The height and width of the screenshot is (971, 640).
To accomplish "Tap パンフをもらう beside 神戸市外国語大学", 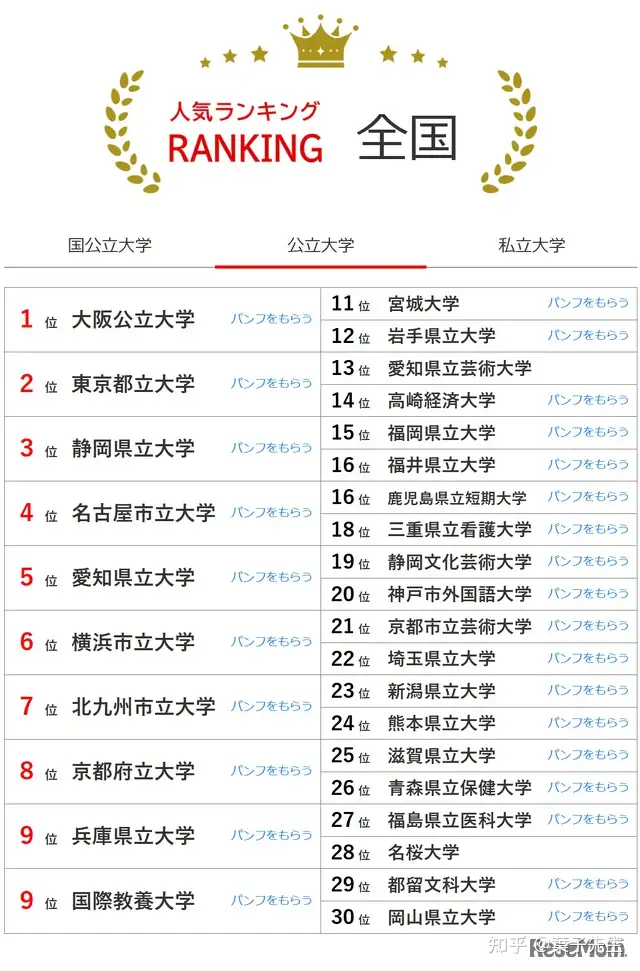I will click(x=588, y=593).
